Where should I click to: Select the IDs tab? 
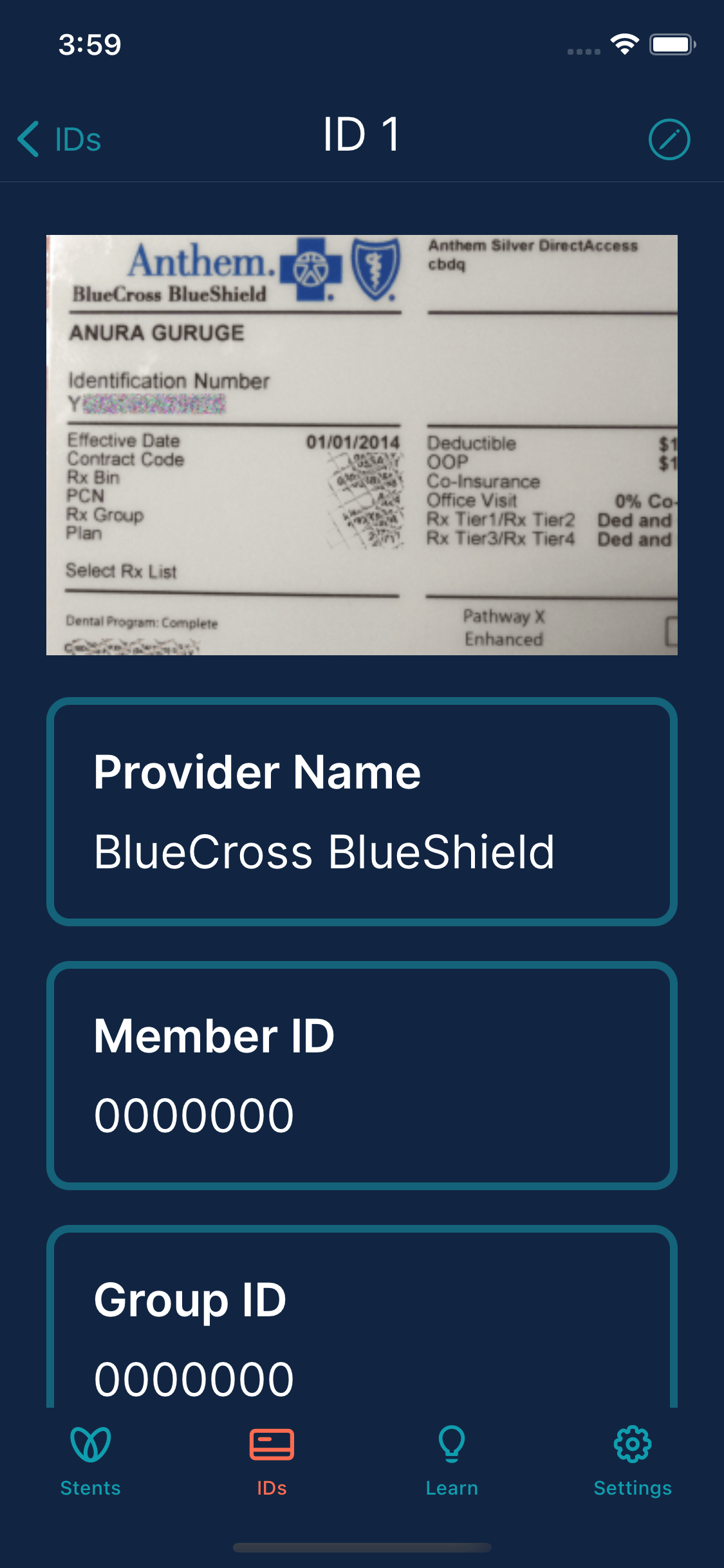(x=272, y=1461)
